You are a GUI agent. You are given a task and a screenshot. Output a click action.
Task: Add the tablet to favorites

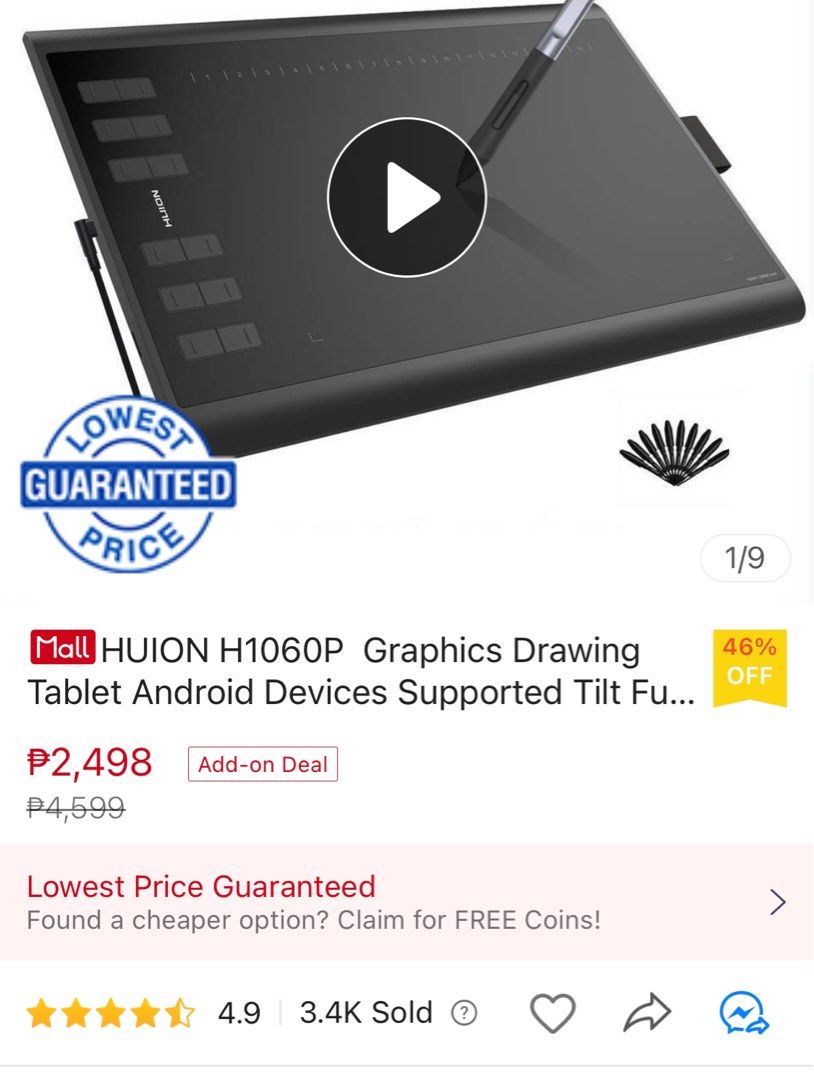tap(553, 1013)
